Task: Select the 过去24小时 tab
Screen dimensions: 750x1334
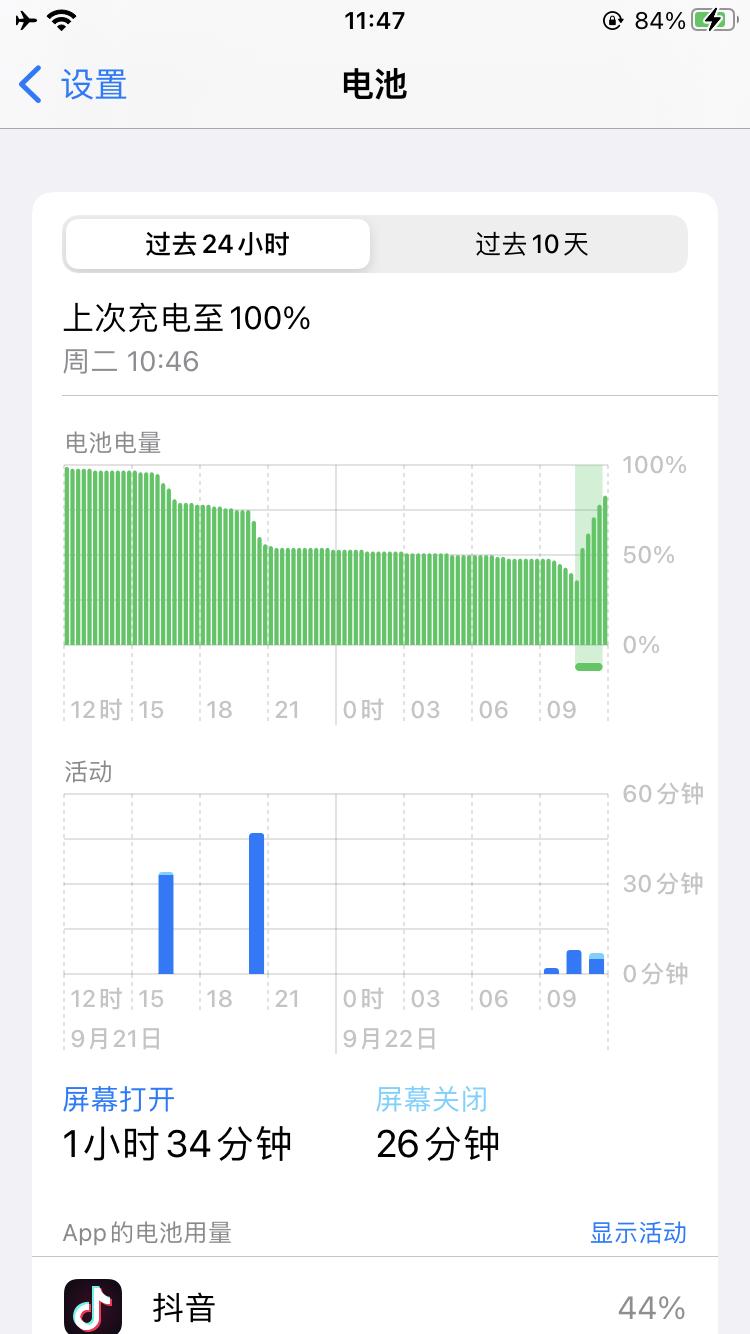Action: tap(217, 243)
